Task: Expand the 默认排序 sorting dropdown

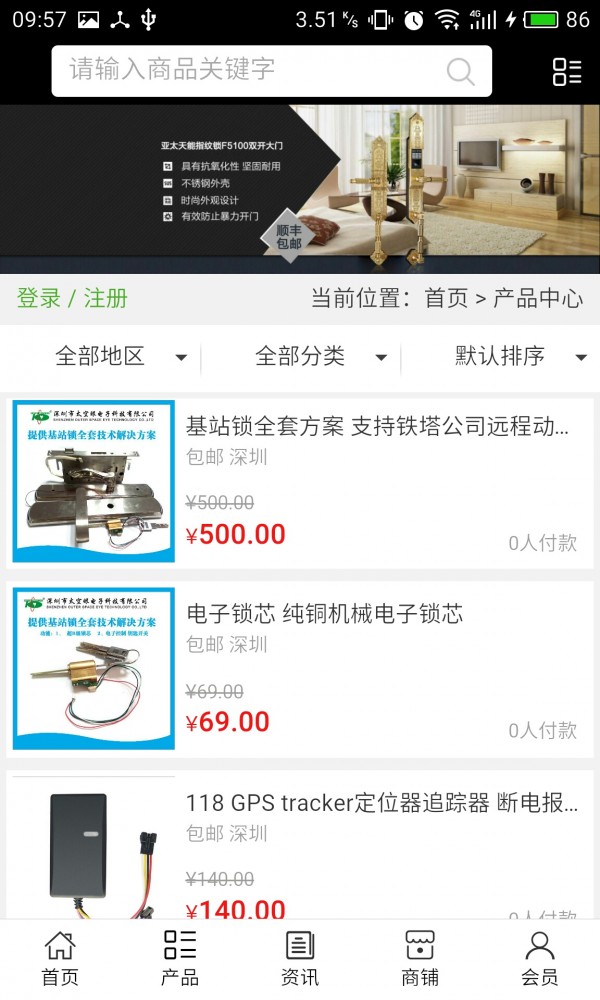Action: (x=520, y=357)
